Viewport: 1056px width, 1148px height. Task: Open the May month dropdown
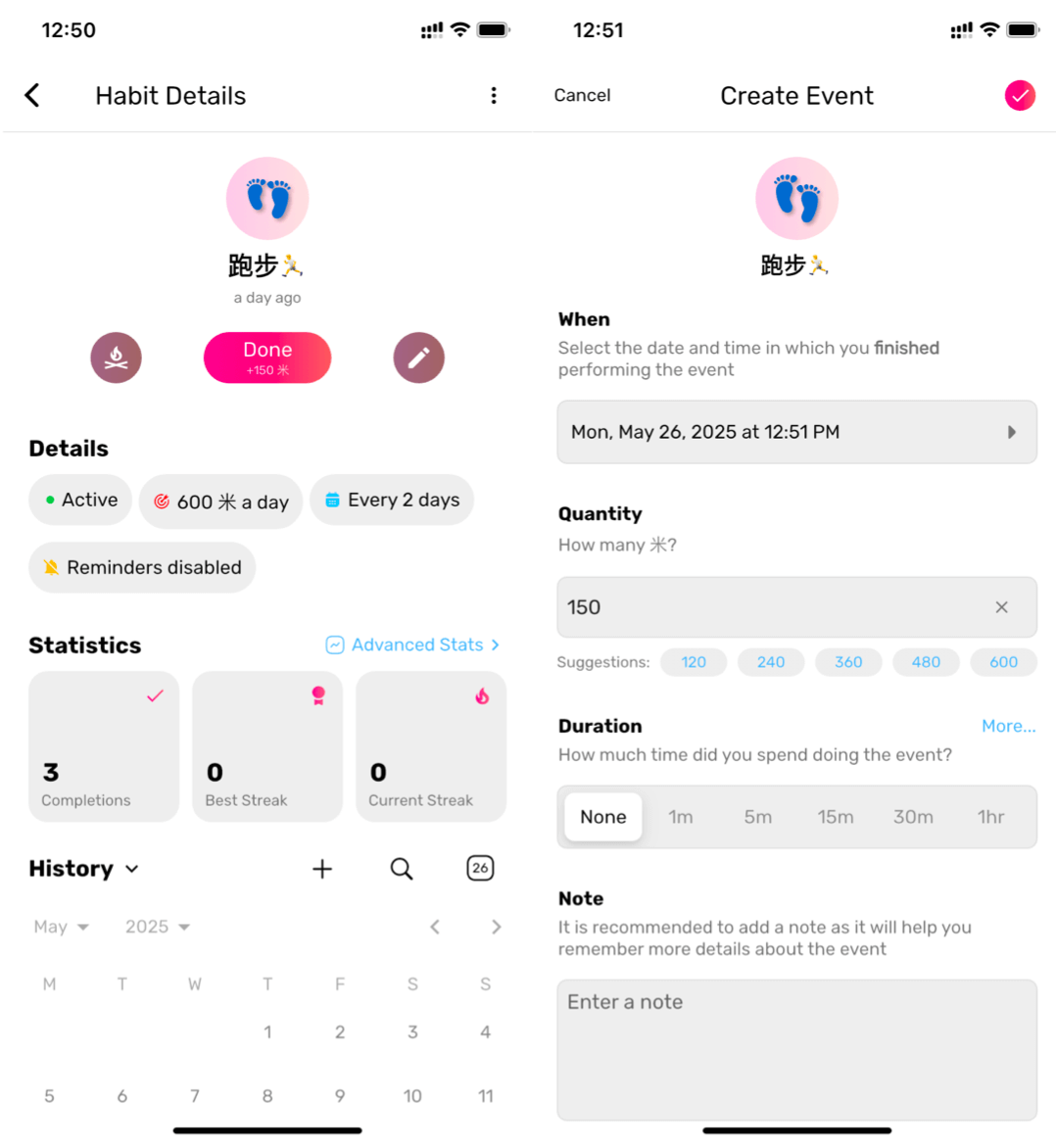(61, 927)
